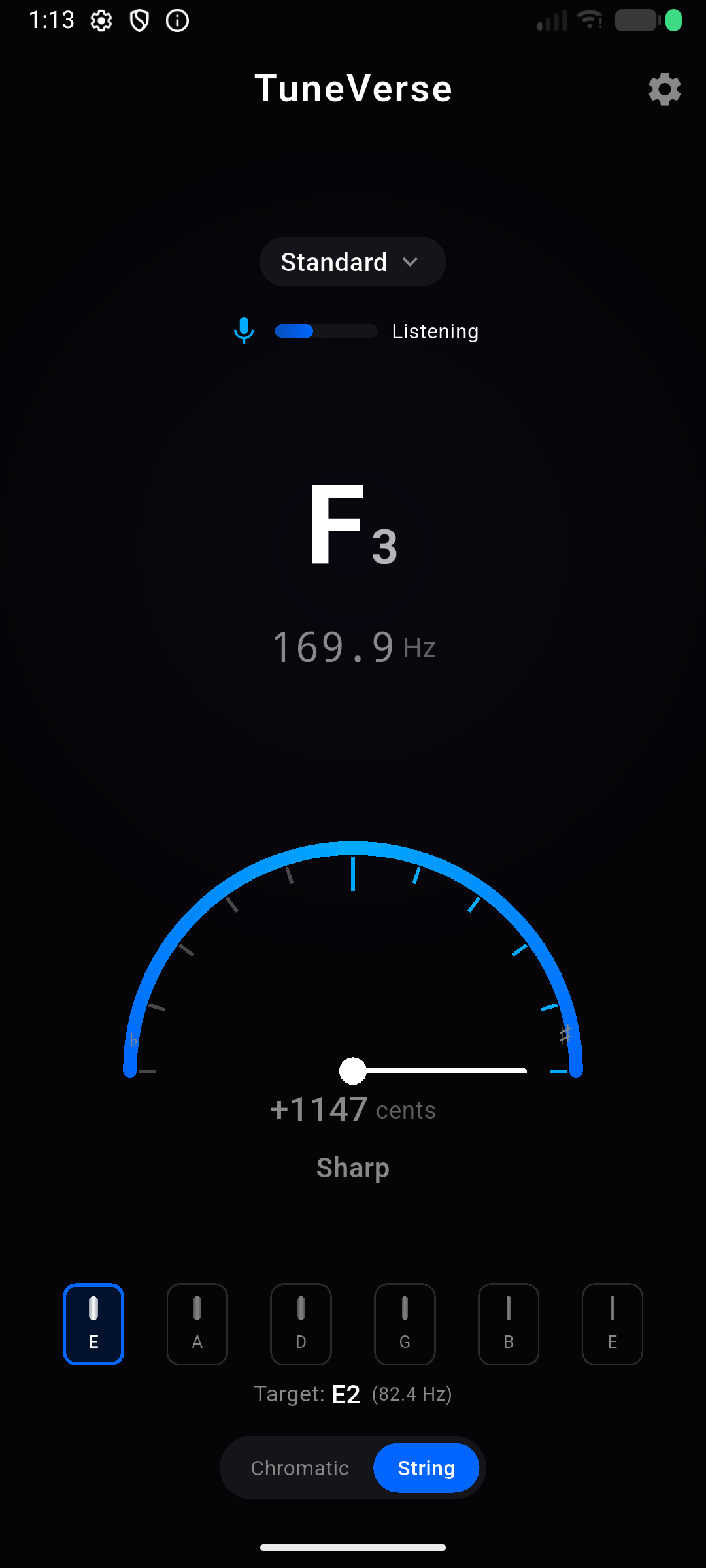Screen dimensions: 706x1568
Task: Select the low E string peg
Action: [x=93, y=1324]
